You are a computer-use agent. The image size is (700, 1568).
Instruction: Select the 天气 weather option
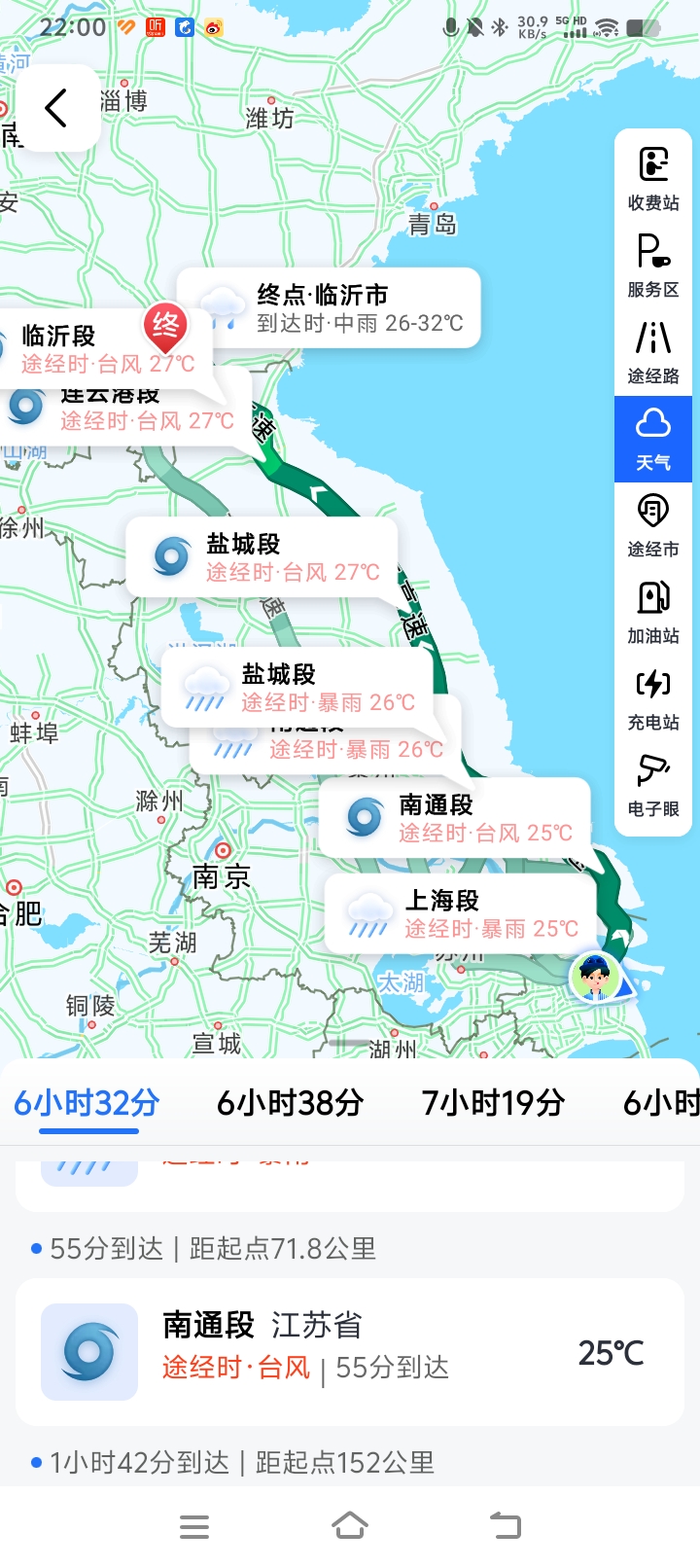coord(653,439)
